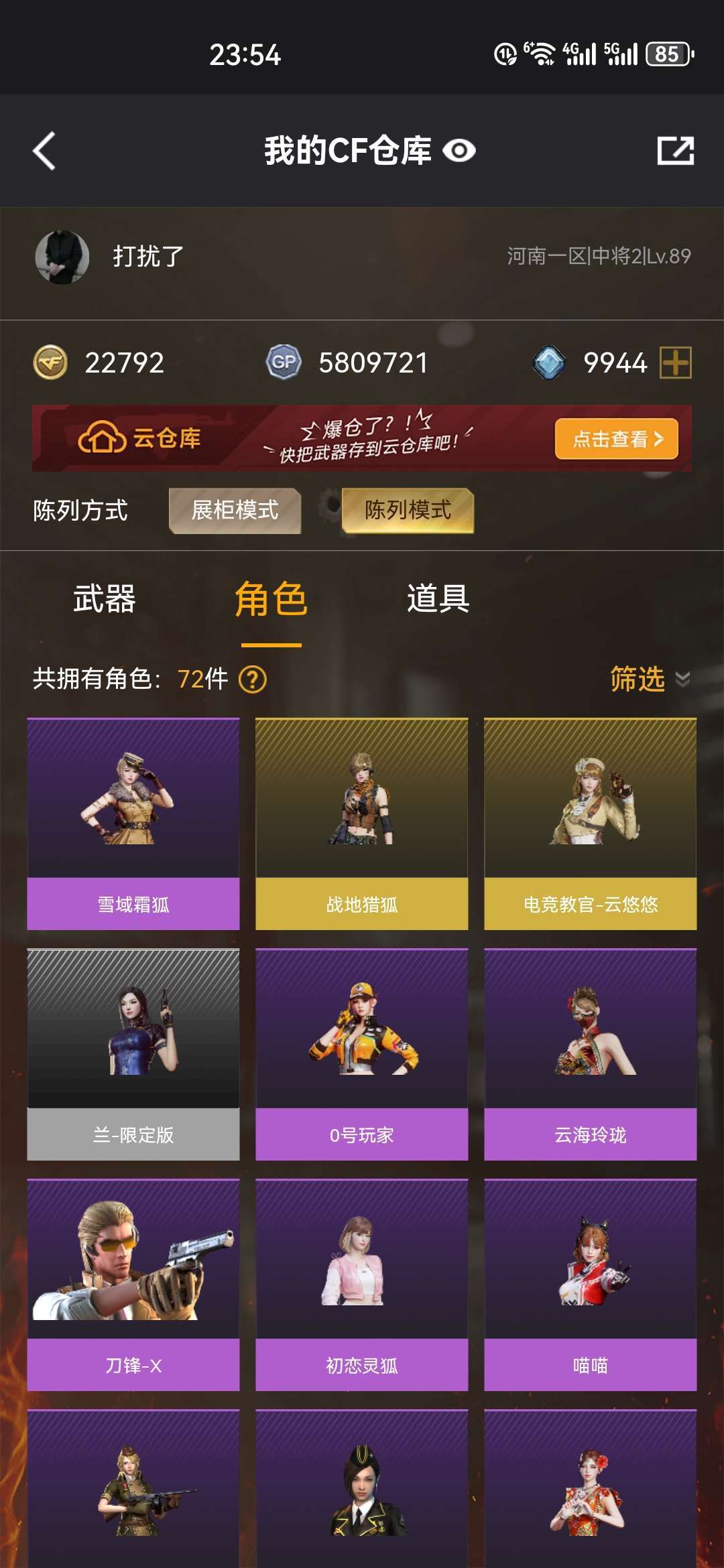Open the 兰-限定版 character card
The height and width of the screenshot is (1568, 724).
pyautogui.click(x=133, y=1054)
